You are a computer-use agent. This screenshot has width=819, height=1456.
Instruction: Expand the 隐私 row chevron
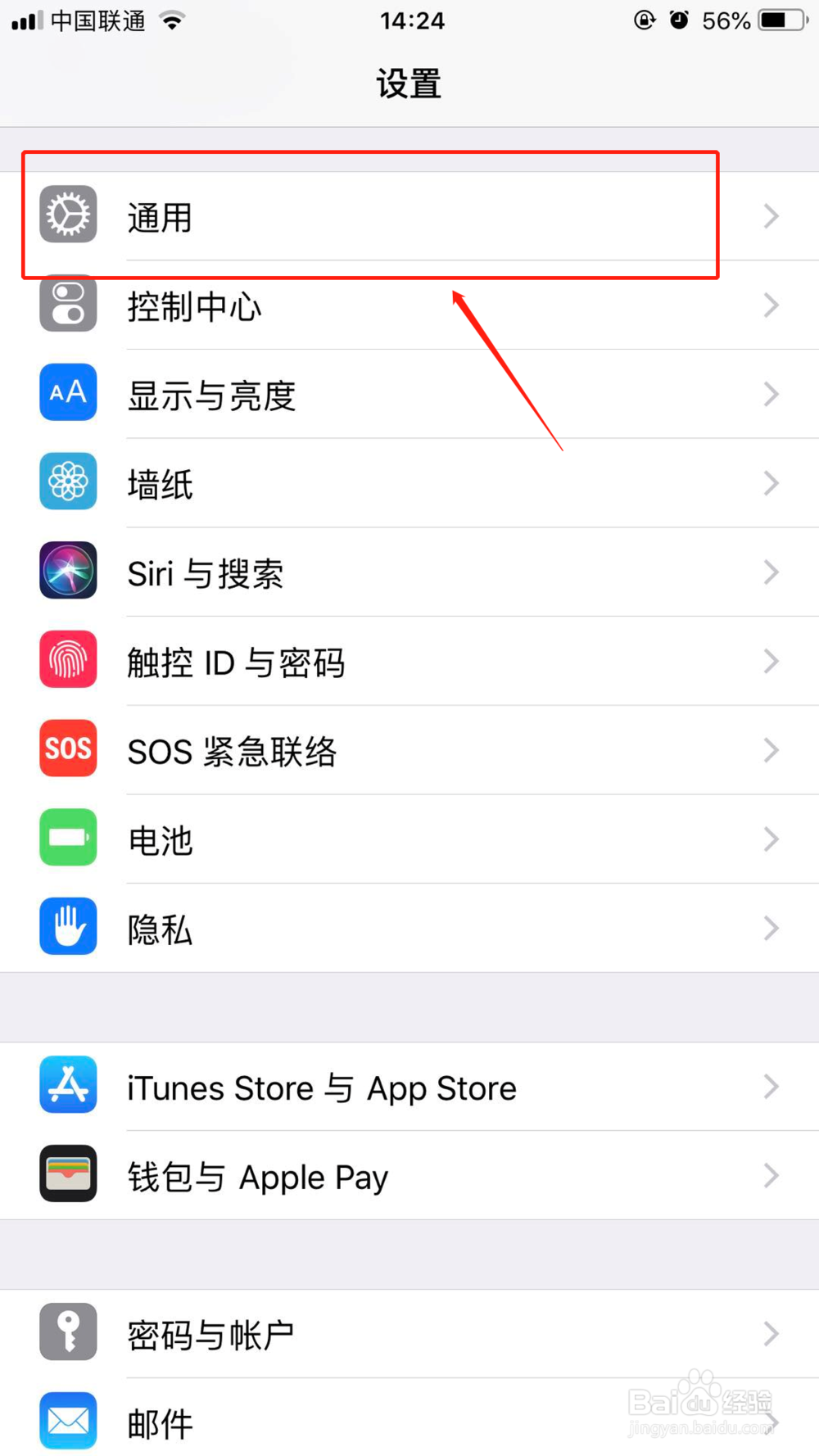pyautogui.click(x=770, y=928)
